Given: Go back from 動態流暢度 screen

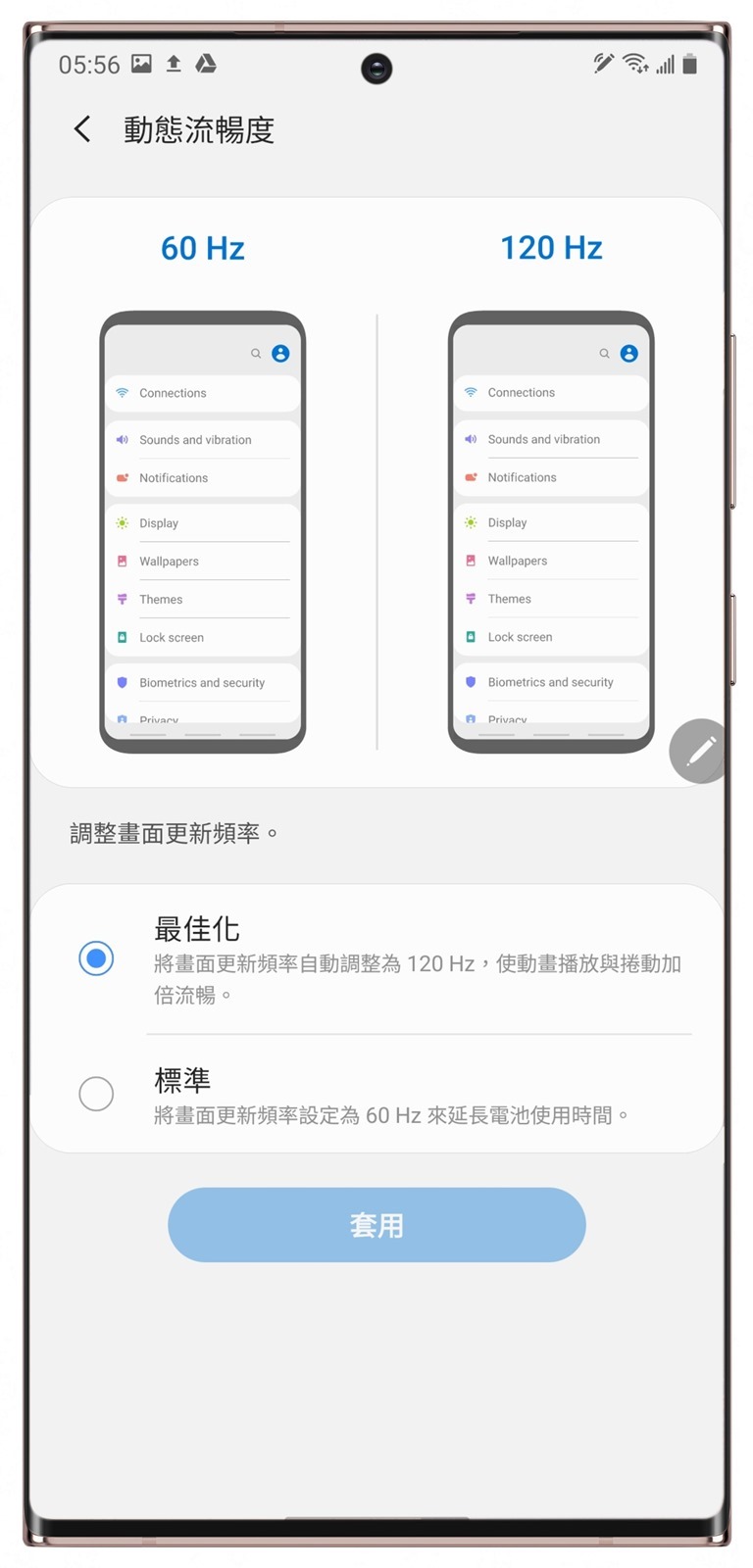Looking at the screenshot, I should (83, 129).
